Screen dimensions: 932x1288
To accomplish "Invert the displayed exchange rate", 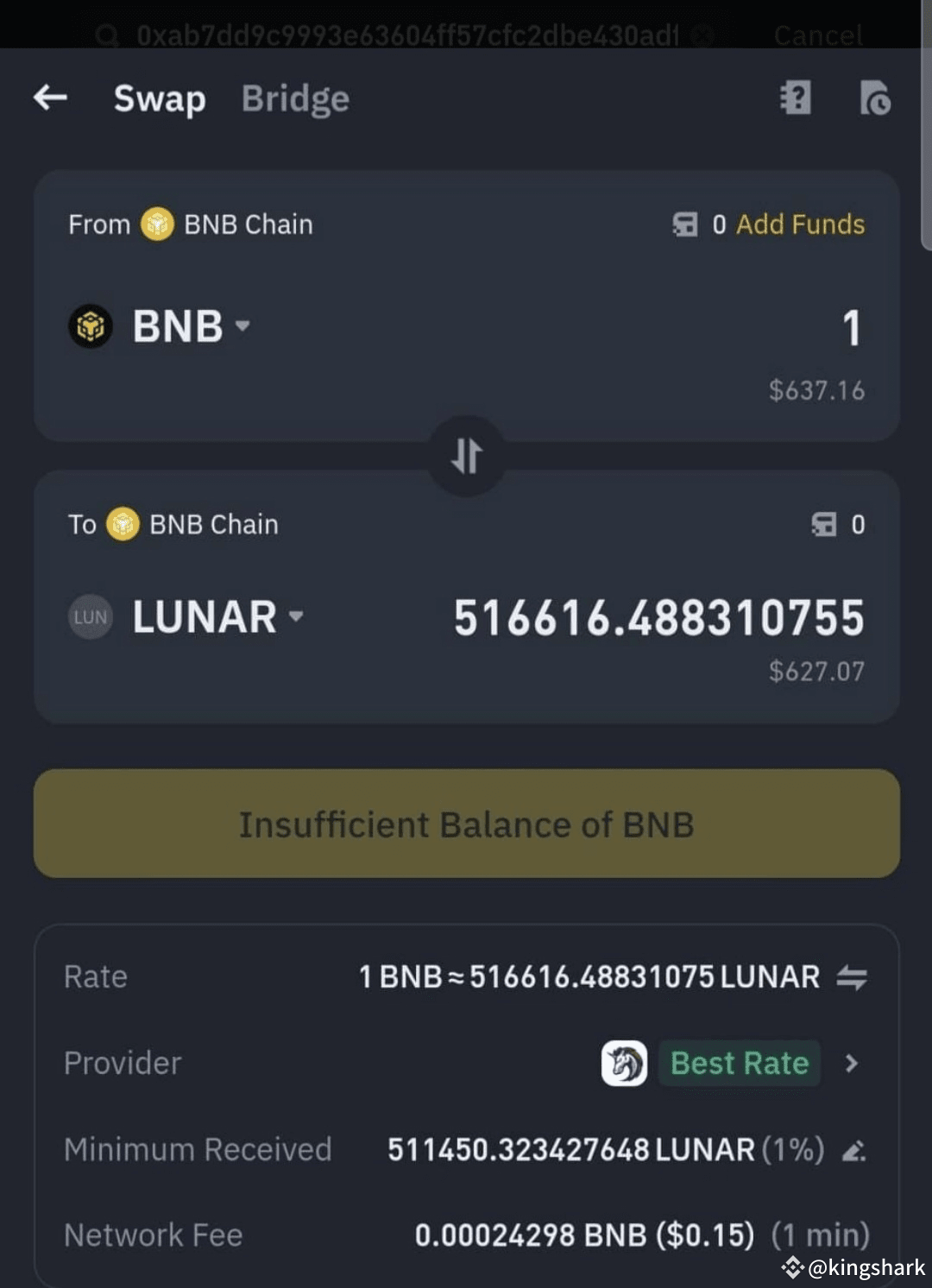I will point(852,977).
